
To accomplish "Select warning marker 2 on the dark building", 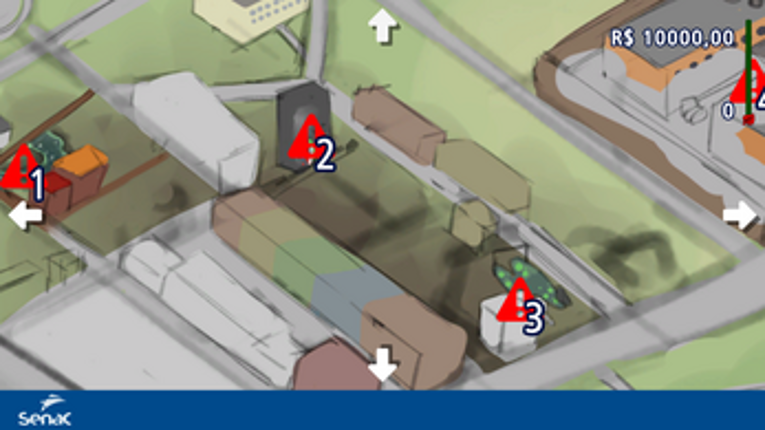I will click(307, 140).
